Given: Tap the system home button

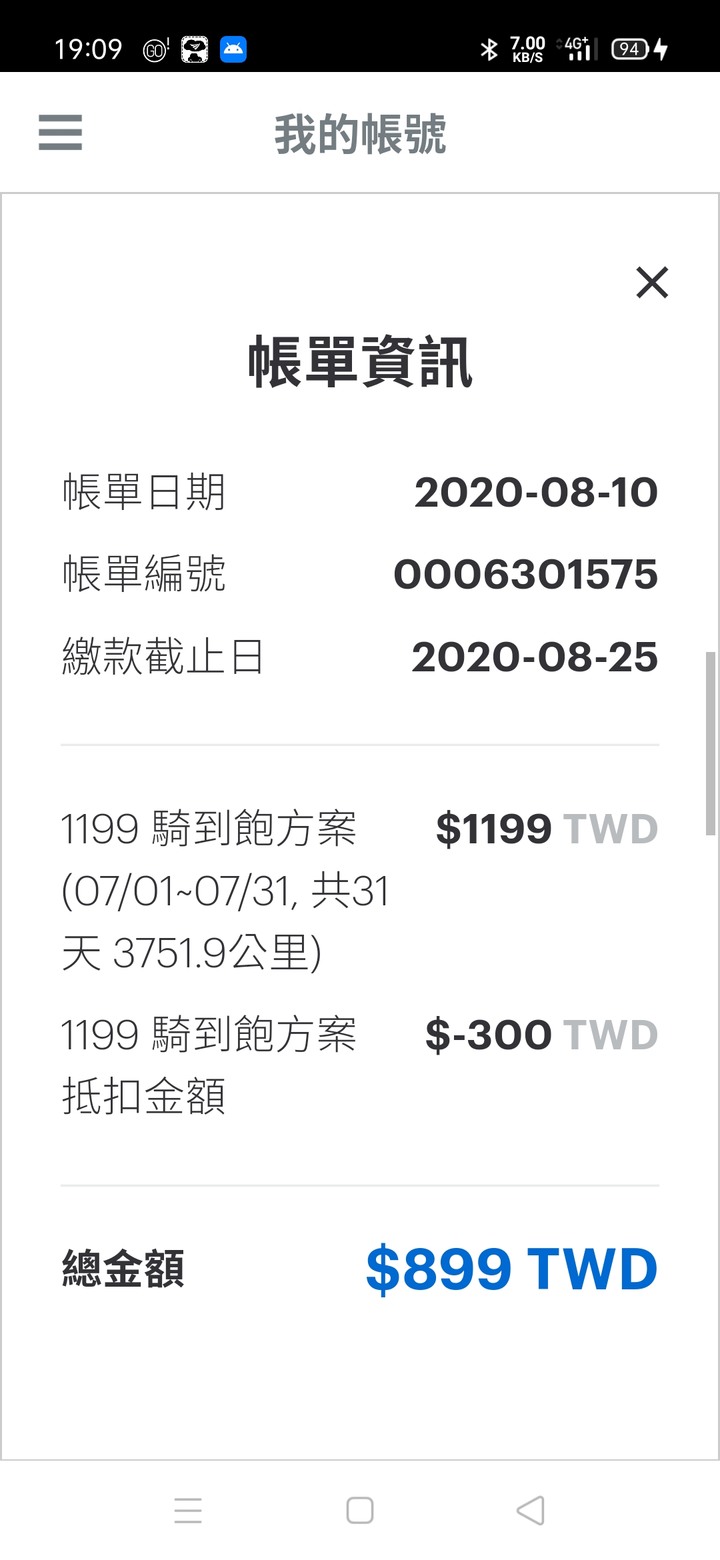Looking at the screenshot, I should 360,1510.
